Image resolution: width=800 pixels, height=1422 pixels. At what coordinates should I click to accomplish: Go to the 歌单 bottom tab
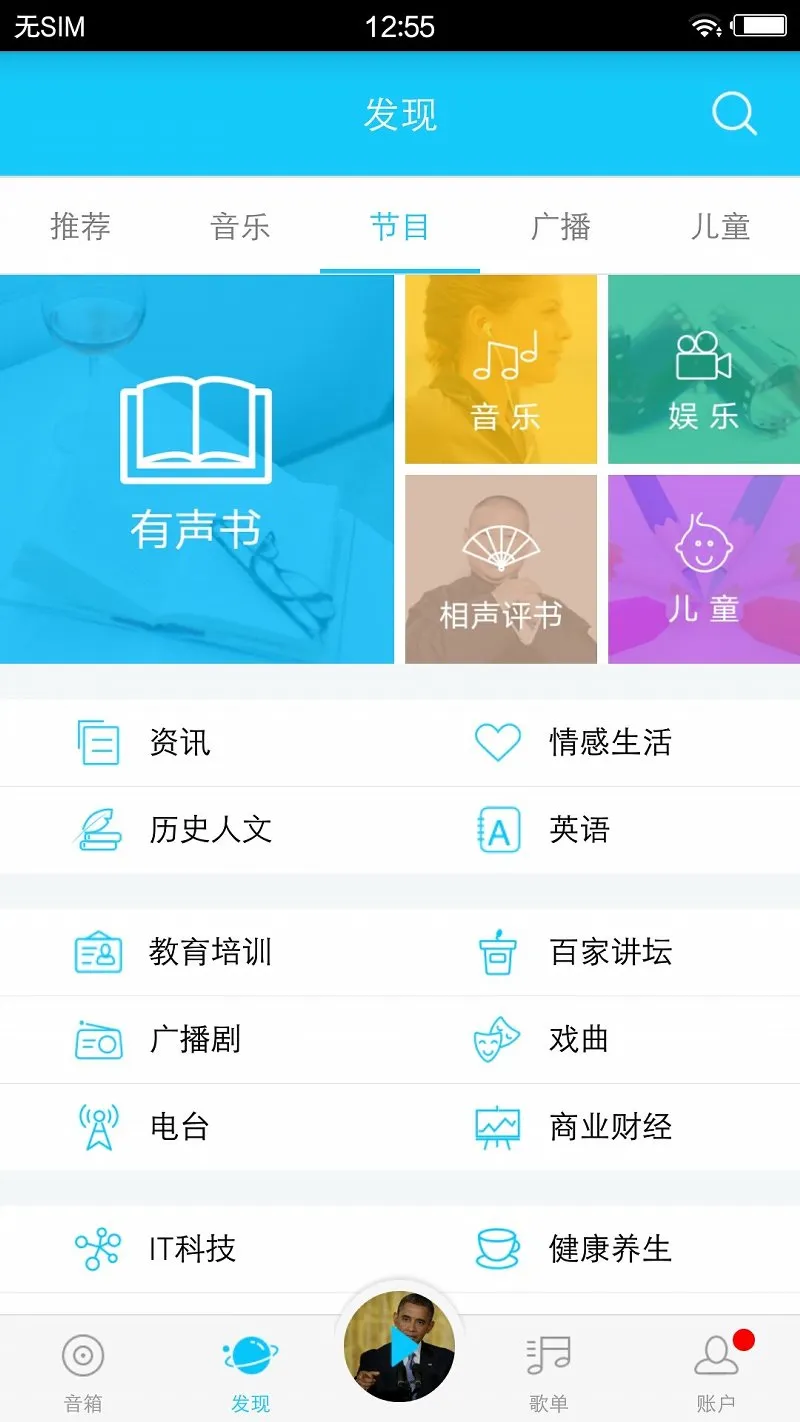click(x=548, y=1370)
